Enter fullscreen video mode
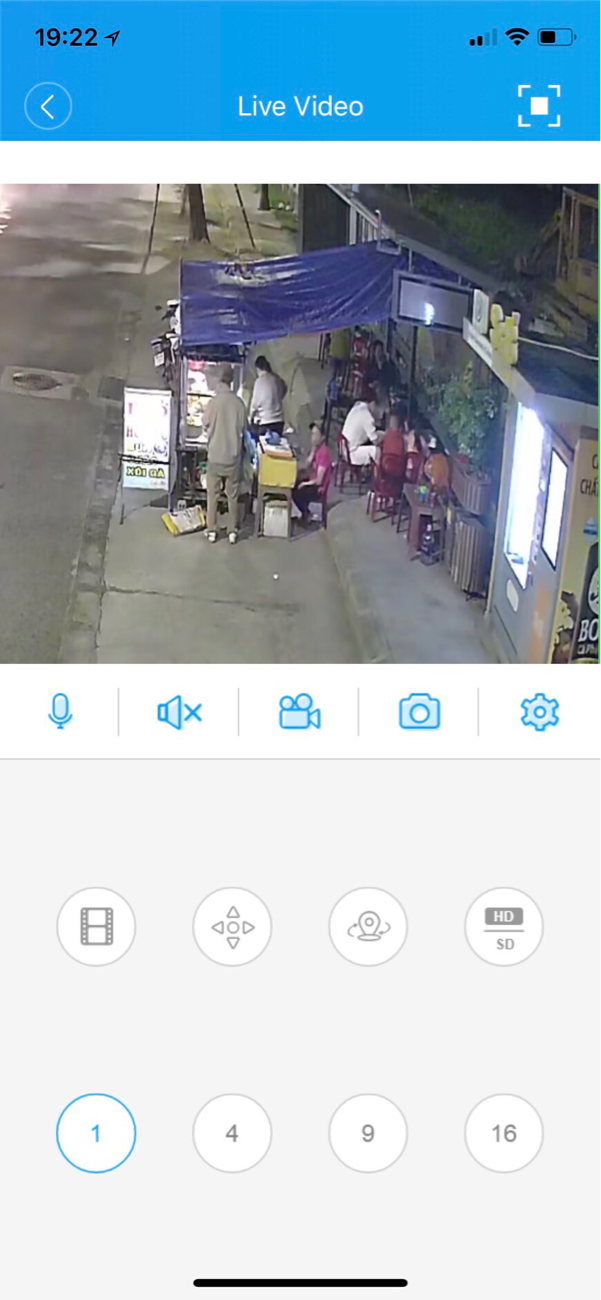The width and height of the screenshot is (601, 1300). pos(539,106)
